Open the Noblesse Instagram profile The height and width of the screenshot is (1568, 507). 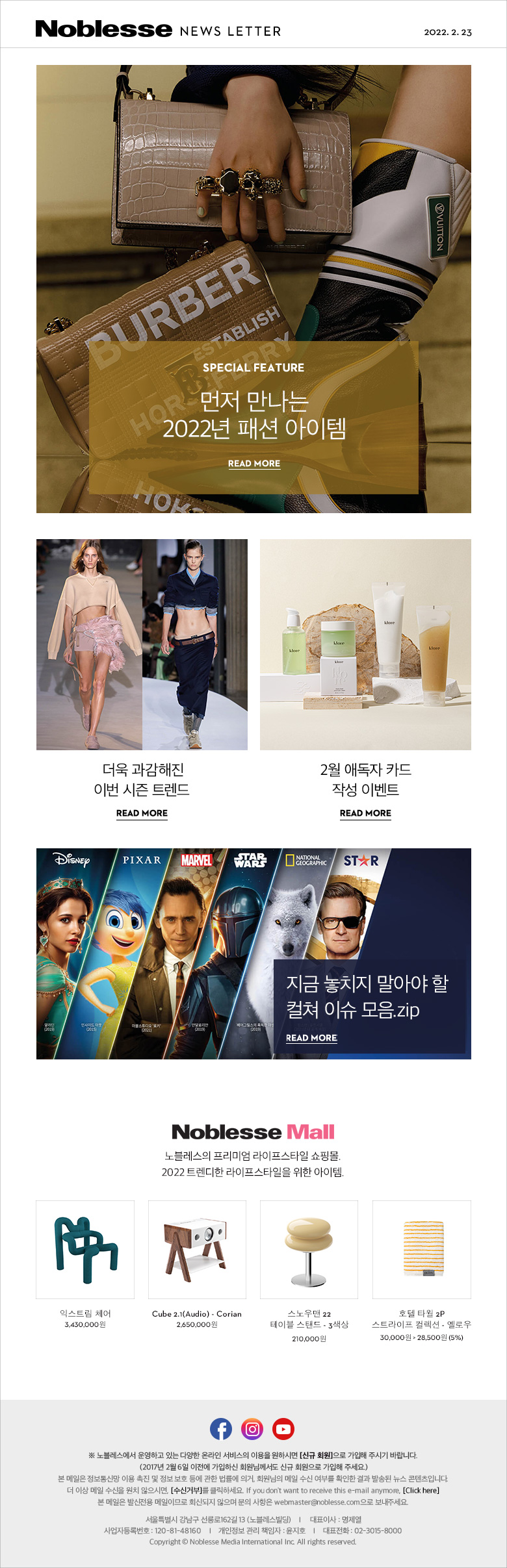pos(252,1429)
